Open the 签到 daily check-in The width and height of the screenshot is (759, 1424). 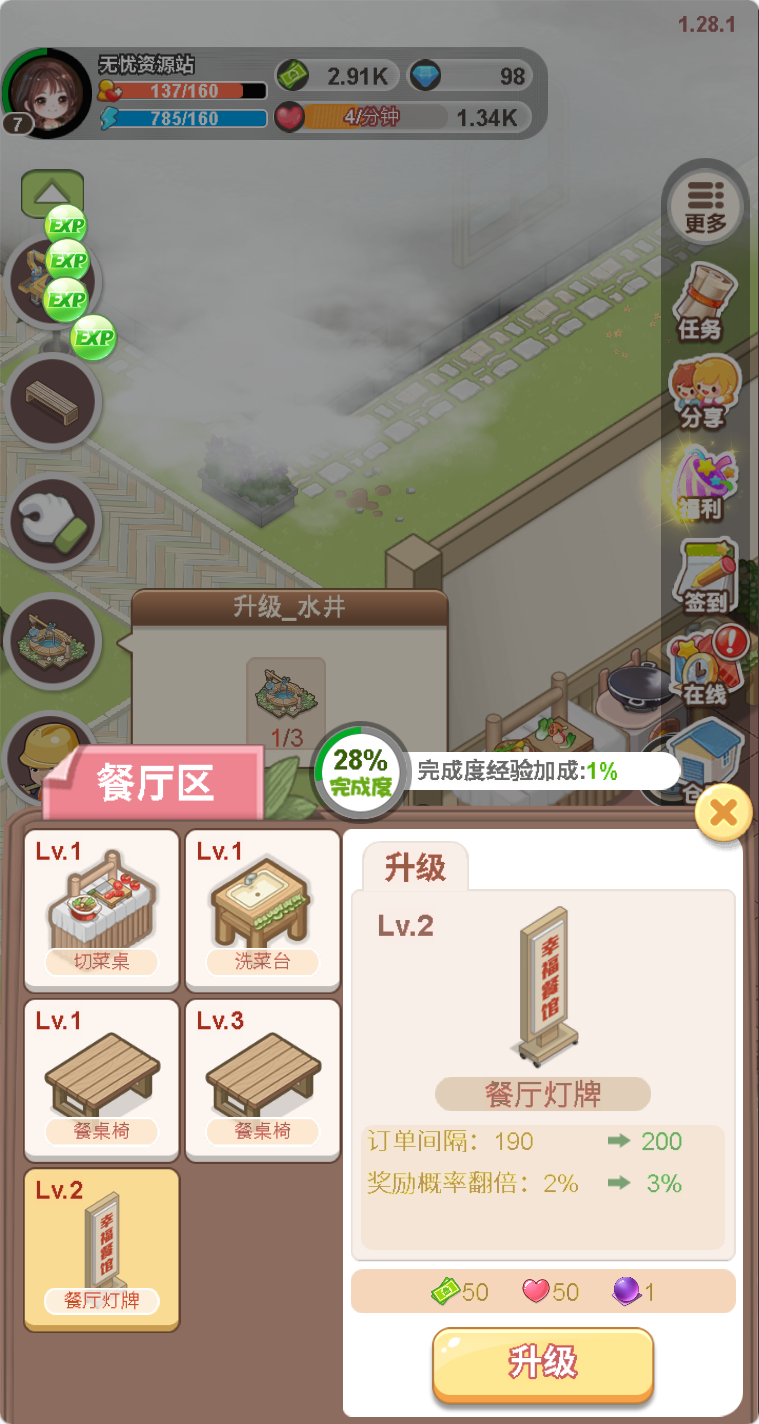tap(706, 575)
